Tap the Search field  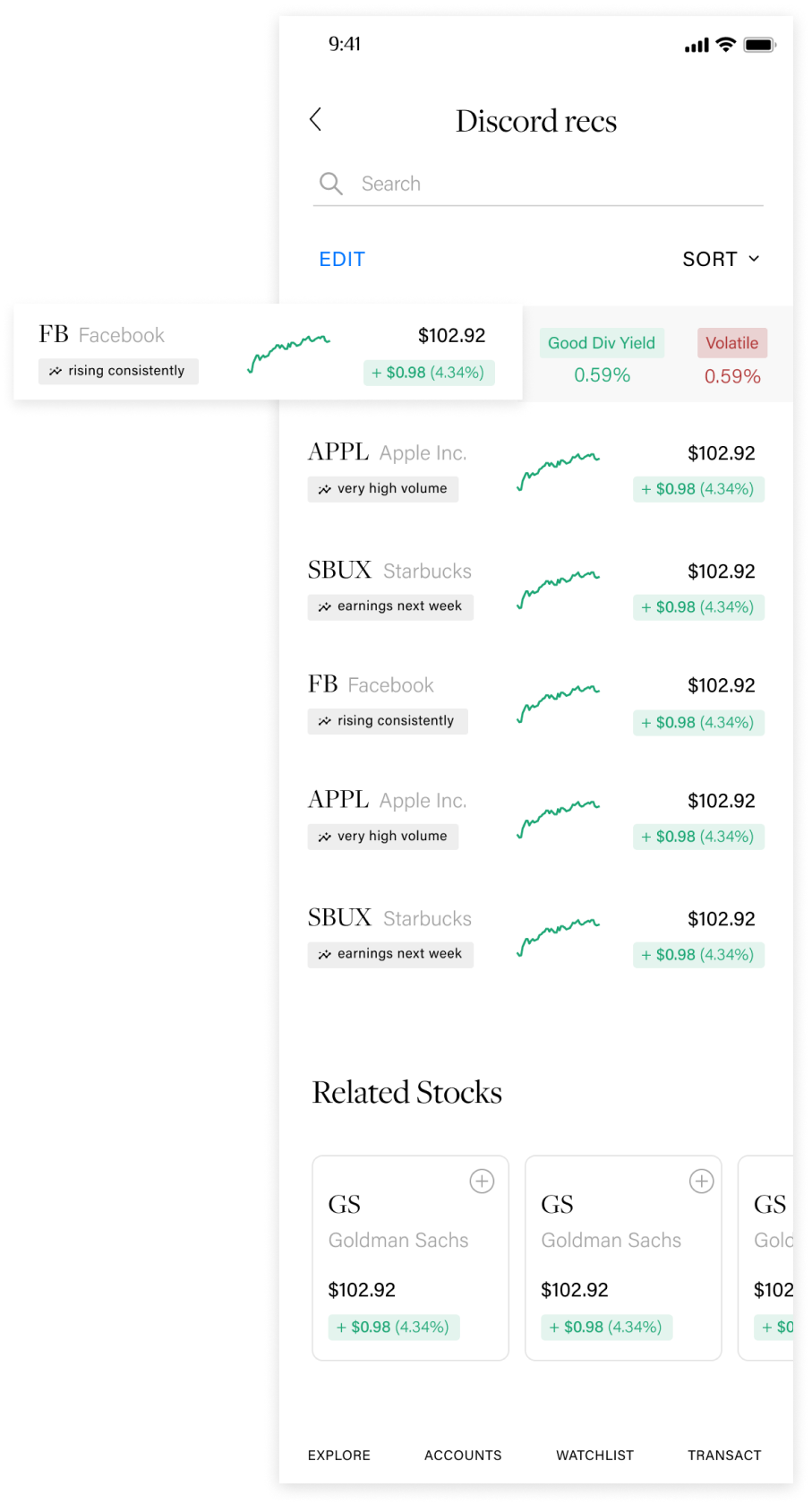pos(538,184)
